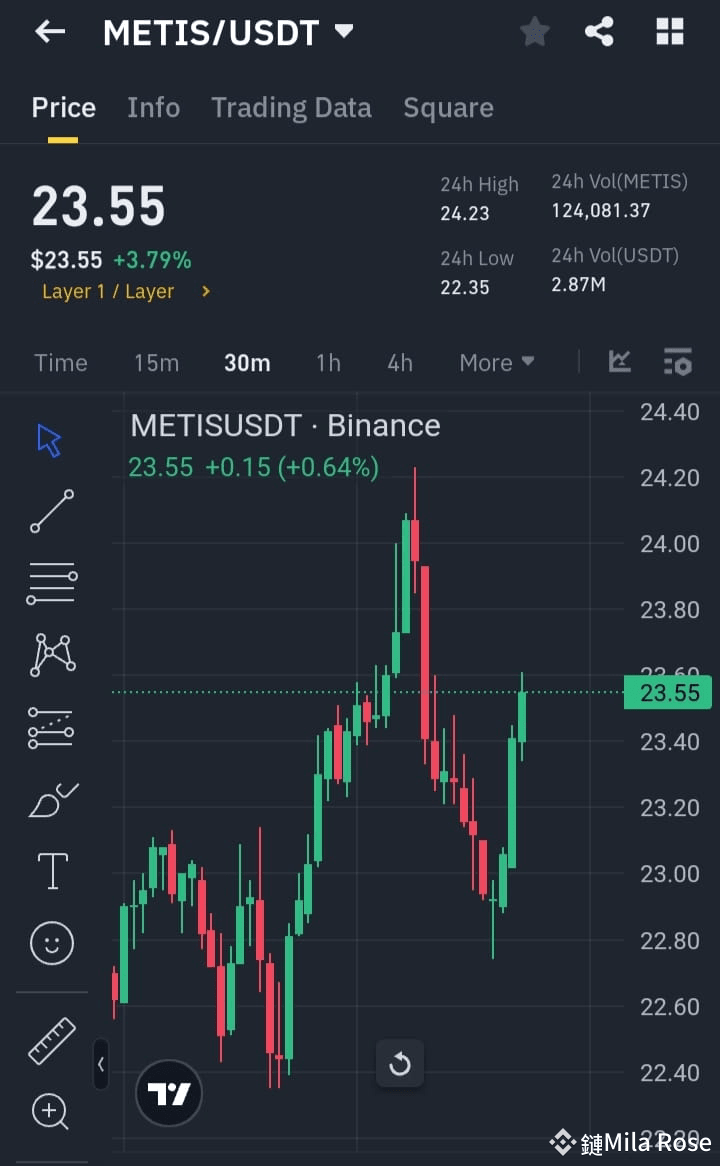The width and height of the screenshot is (720, 1166).
Task: Open the More timeframes dropdown
Action: 496,363
